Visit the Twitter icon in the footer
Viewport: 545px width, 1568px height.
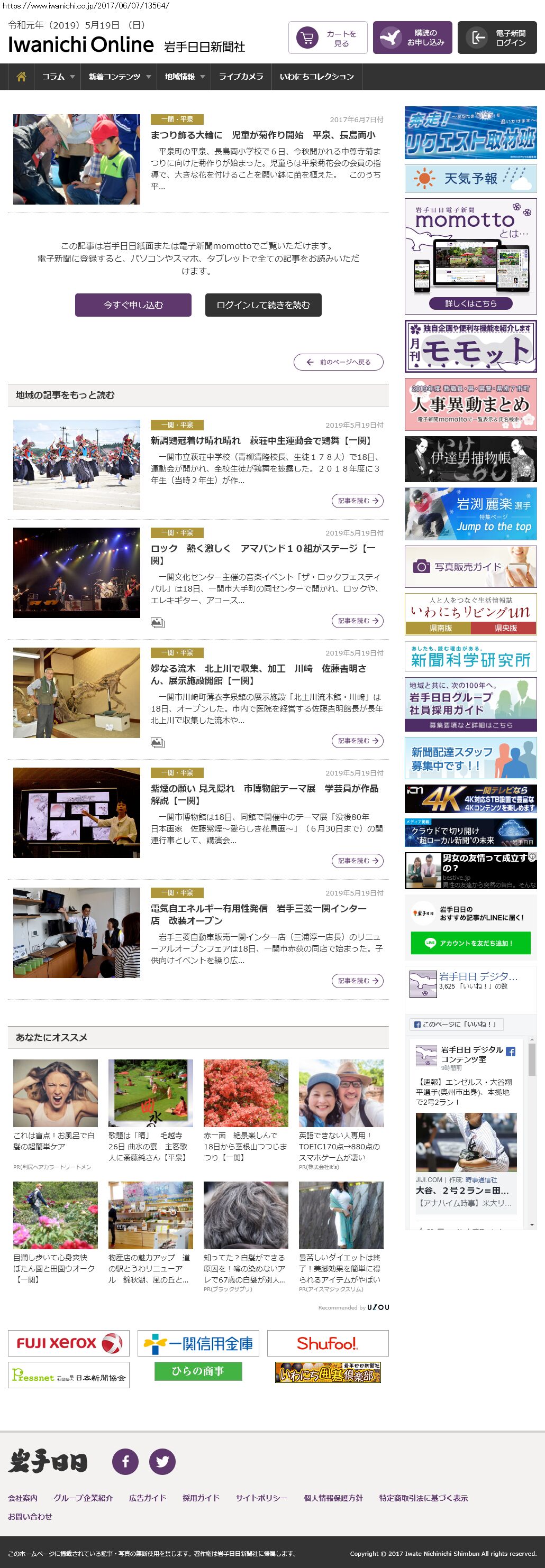tap(162, 1461)
